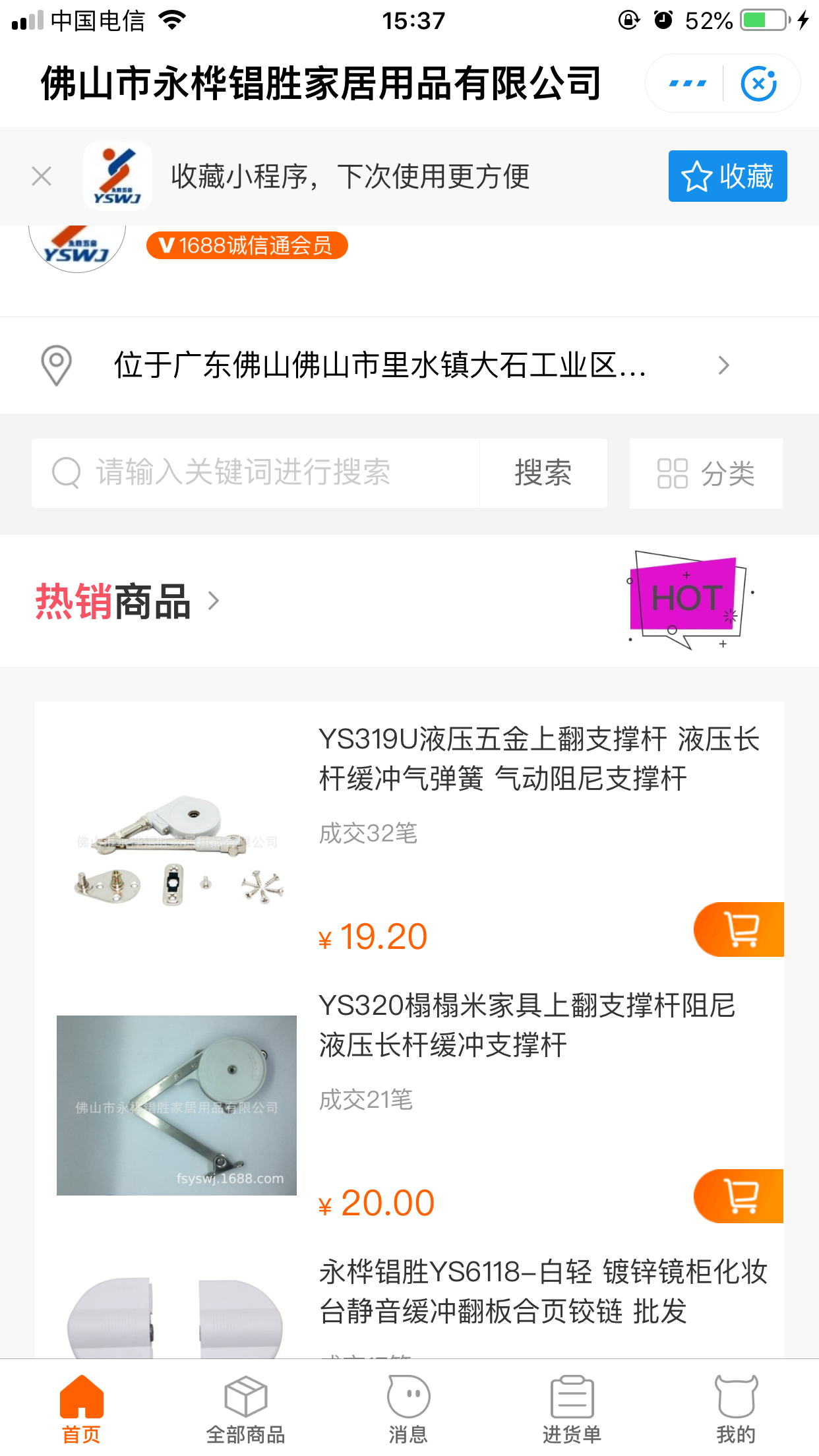Tap the 收藏 favorite button
This screenshot has height=1456, width=819.
pyautogui.click(x=727, y=176)
